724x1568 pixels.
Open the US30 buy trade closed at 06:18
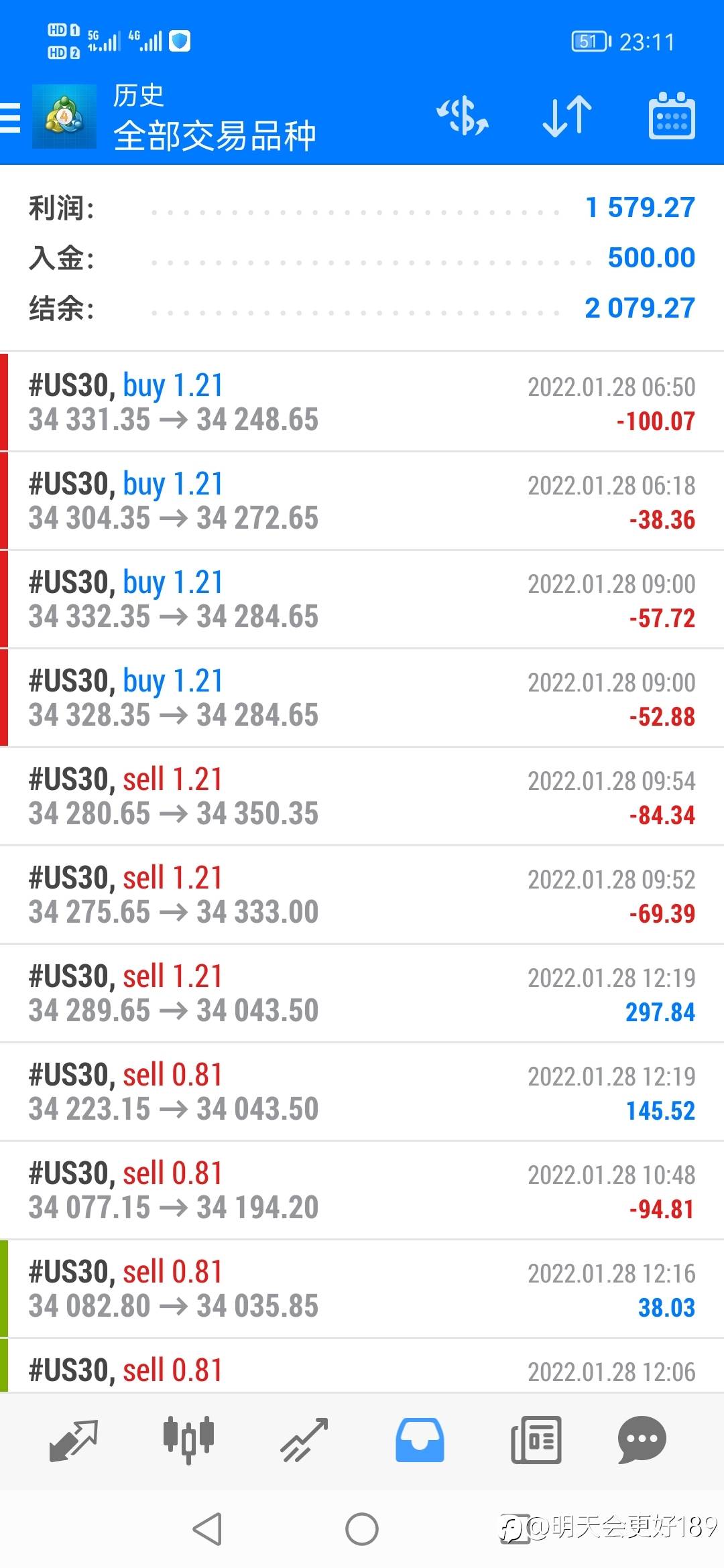[x=362, y=501]
